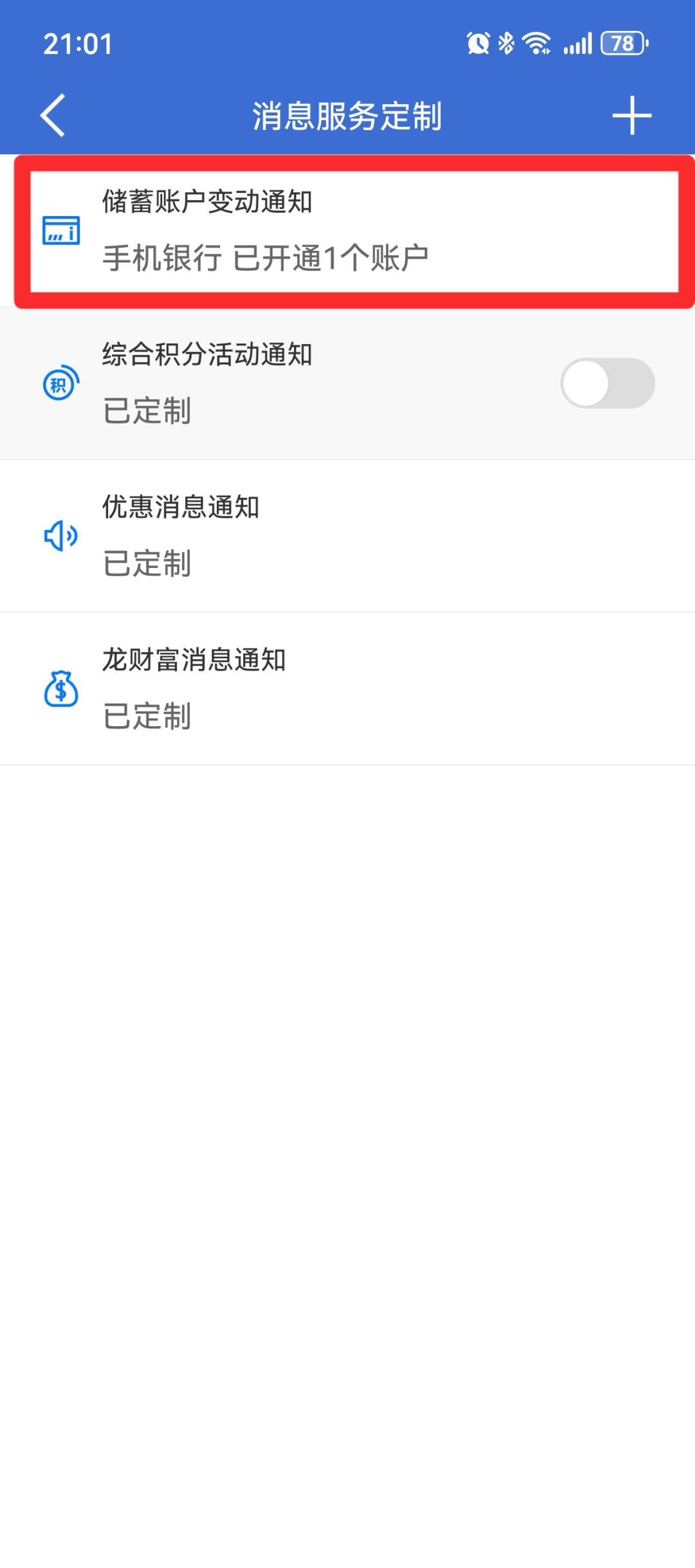The image size is (695, 1568).
Task: Open 储蓄账户变动通知 settings
Action: (347, 232)
